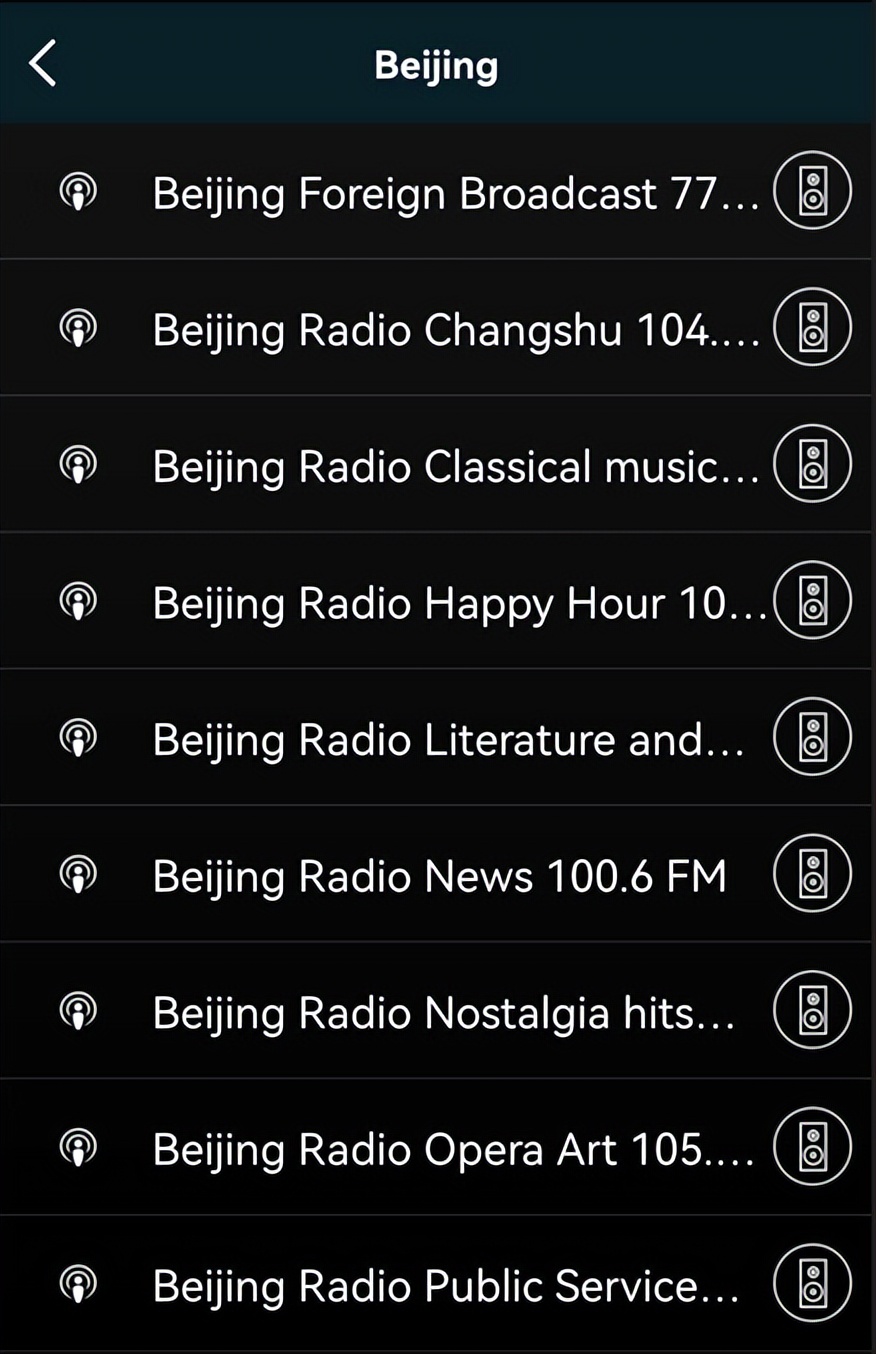This screenshot has width=876, height=1354.
Task: Click the speaker icon for Beijing Radio News 100.6 FM
Action: (812, 872)
